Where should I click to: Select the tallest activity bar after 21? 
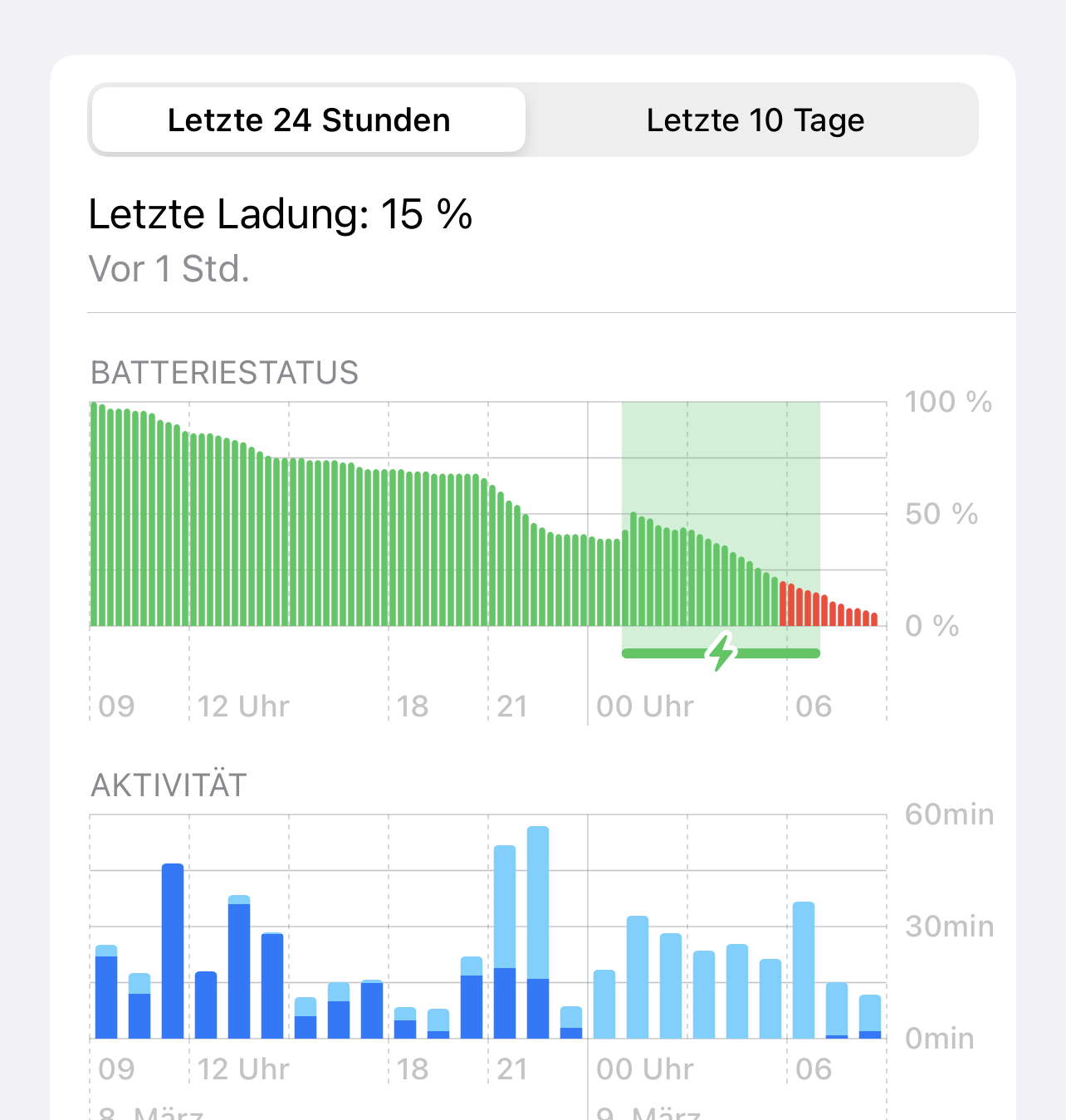click(x=538, y=932)
